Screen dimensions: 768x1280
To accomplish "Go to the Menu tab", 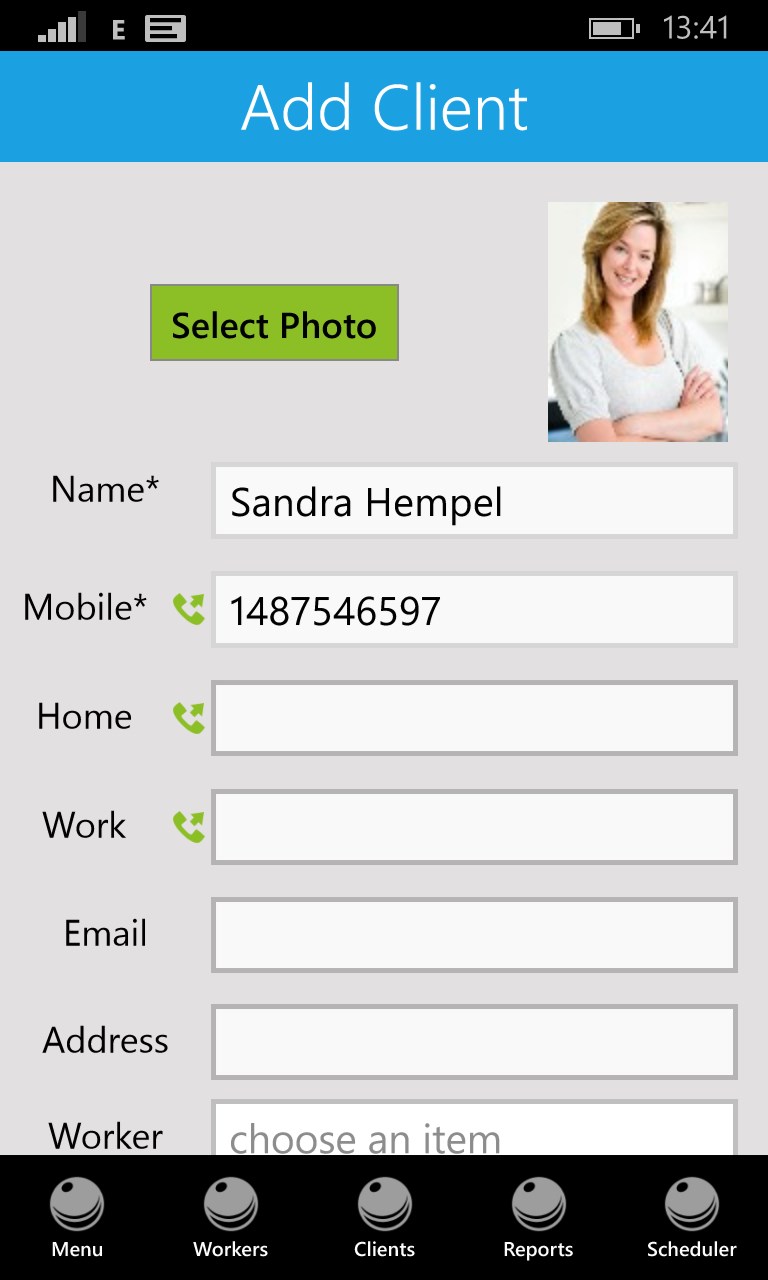I will tap(77, 1217).
